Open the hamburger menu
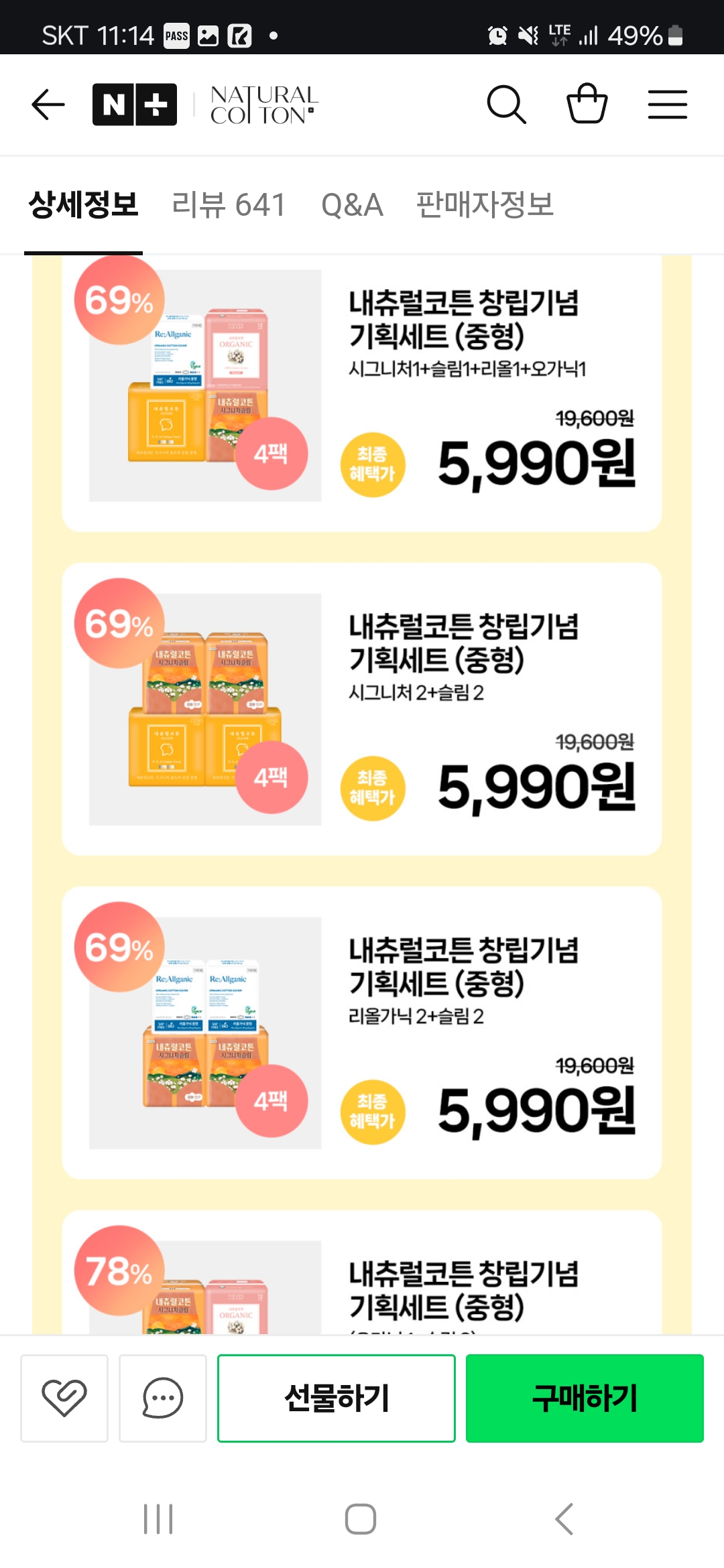Viewport: 724px width, 1568px height. point(668,105)
